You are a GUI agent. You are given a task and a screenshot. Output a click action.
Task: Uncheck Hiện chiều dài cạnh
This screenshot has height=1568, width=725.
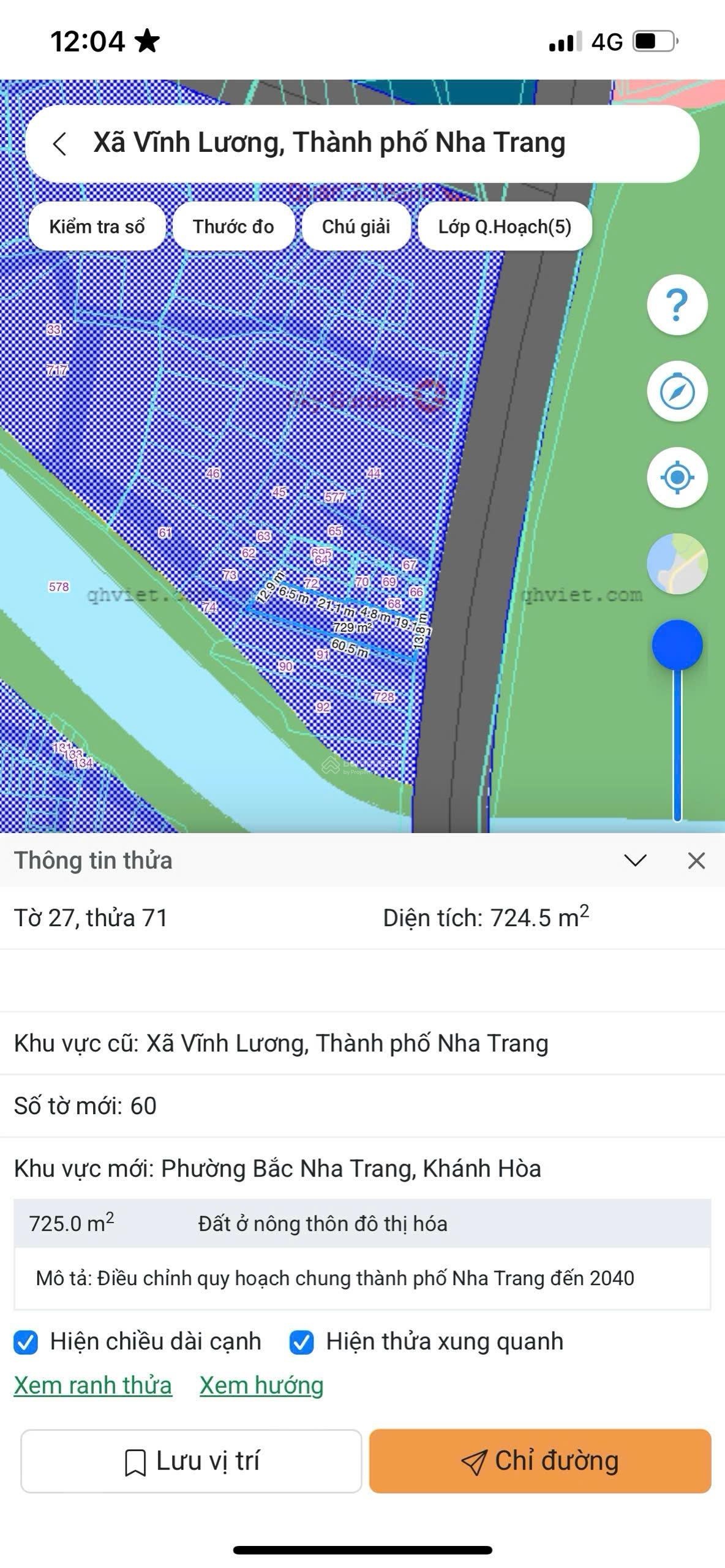point(26,1342)
